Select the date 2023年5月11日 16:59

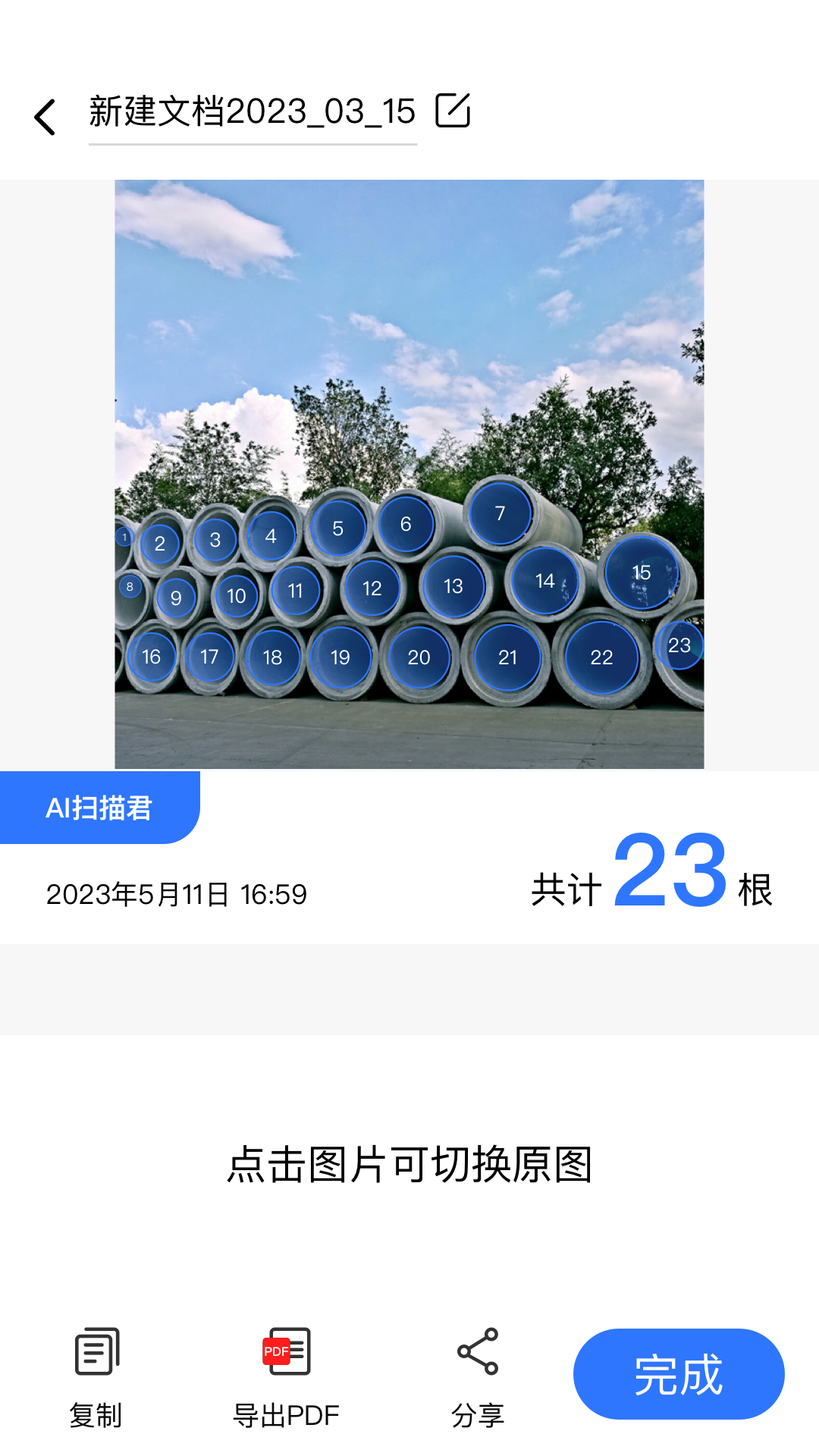click(x=176, y=893)
